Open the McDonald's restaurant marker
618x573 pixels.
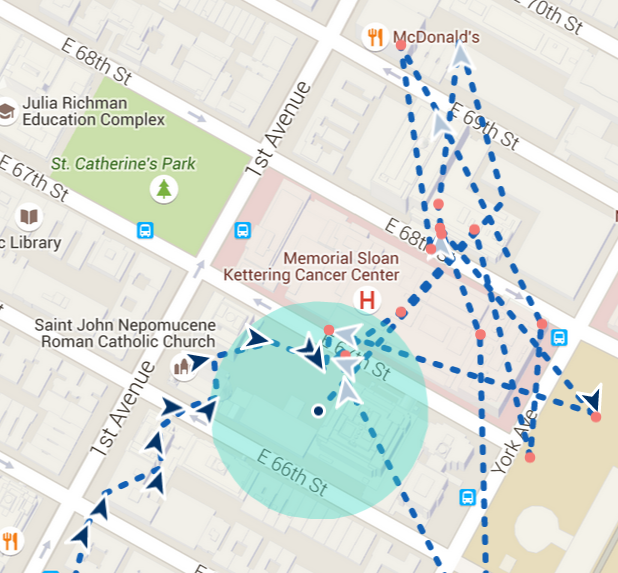point(374,38)
